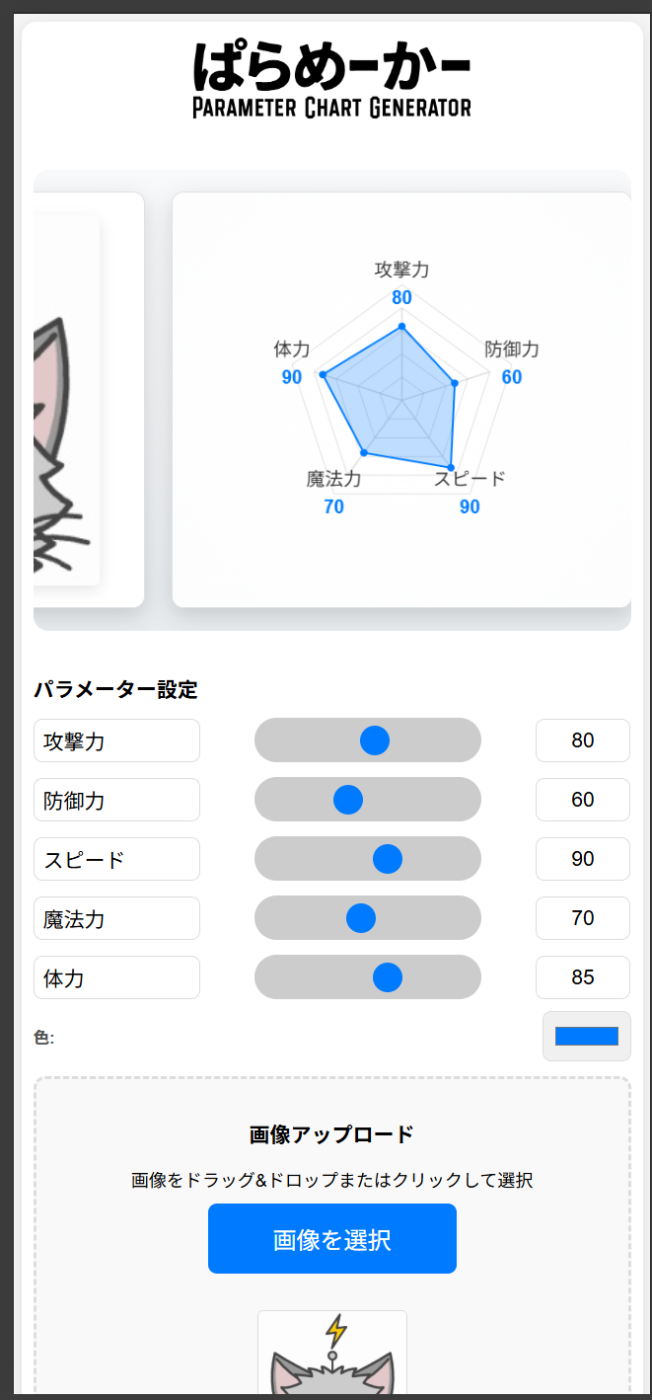Edit the 体力 parameter name field
This screenshot has height=1400, width=652.
click(116, 978)
